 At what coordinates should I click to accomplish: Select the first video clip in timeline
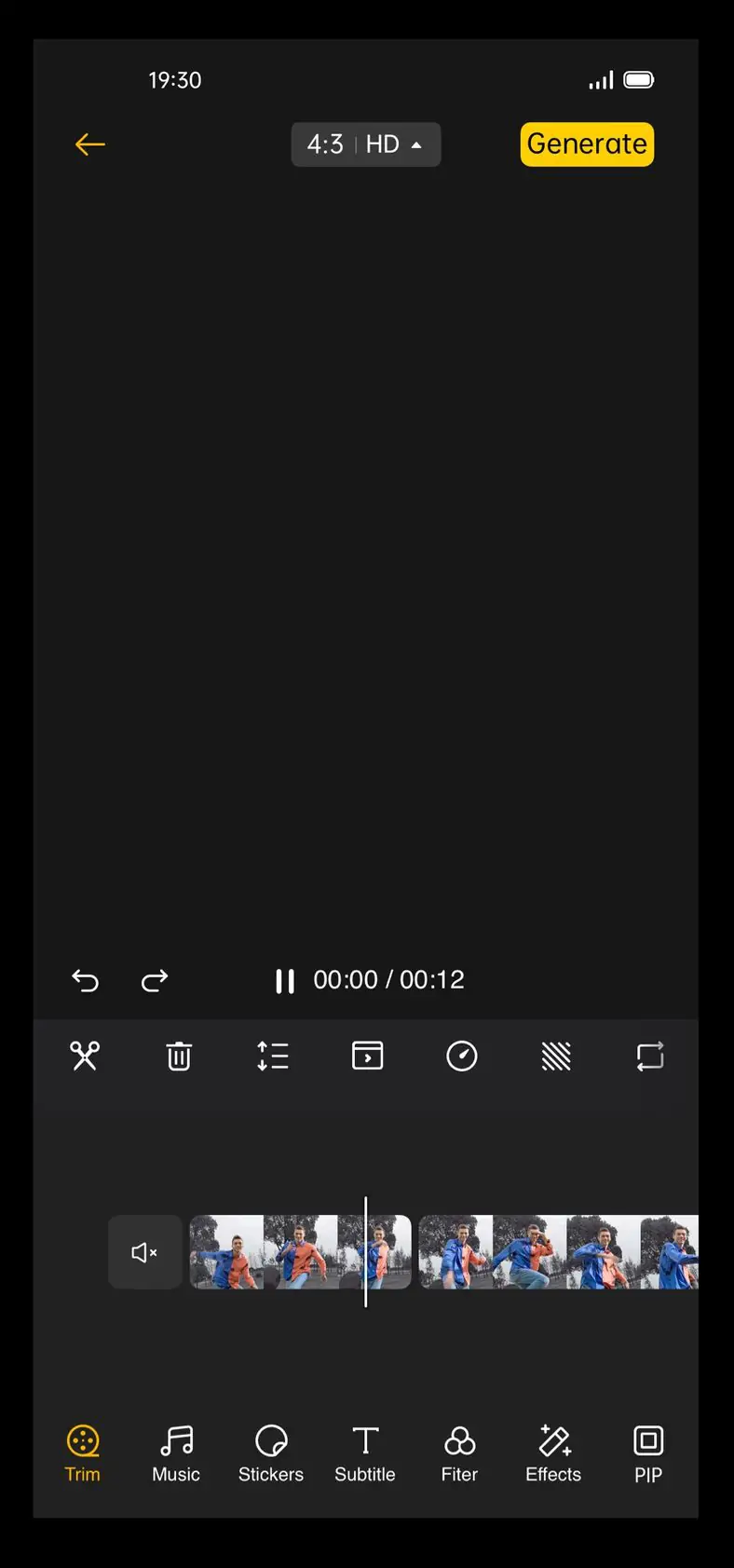(279, 1252)
